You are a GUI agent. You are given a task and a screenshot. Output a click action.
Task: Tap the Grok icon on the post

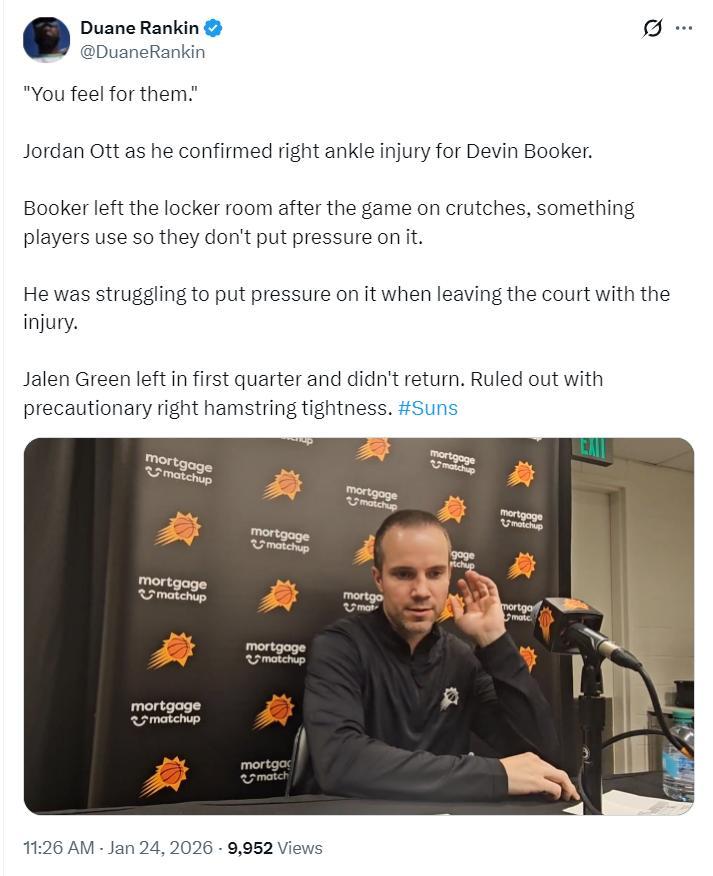click(652, 28)
